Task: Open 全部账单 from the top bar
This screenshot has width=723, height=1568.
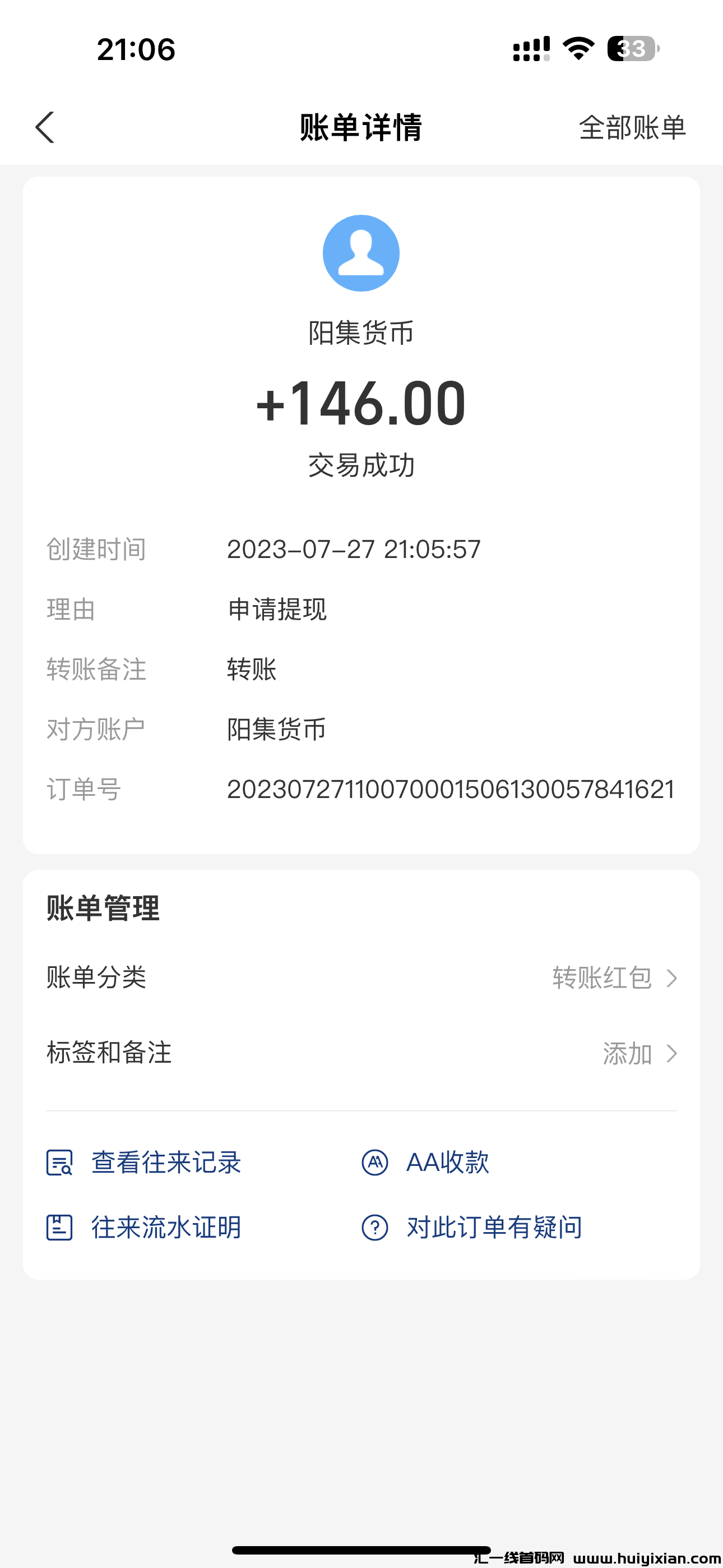Action: tap(632, 128)
